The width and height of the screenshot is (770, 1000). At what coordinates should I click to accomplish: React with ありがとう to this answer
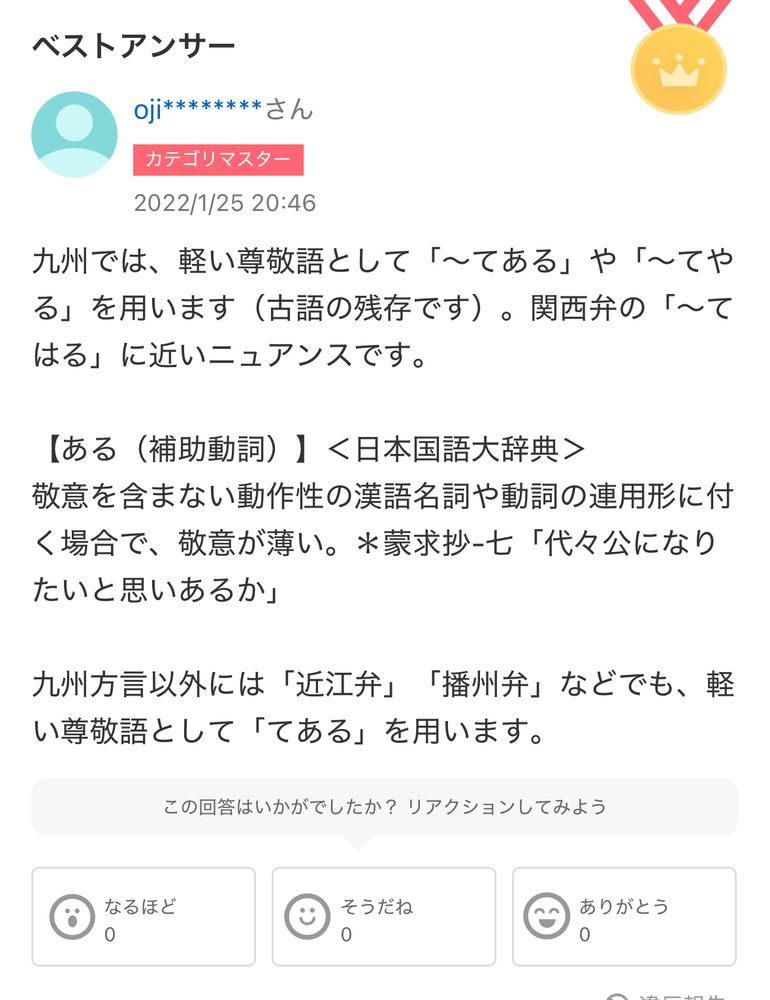624,916
